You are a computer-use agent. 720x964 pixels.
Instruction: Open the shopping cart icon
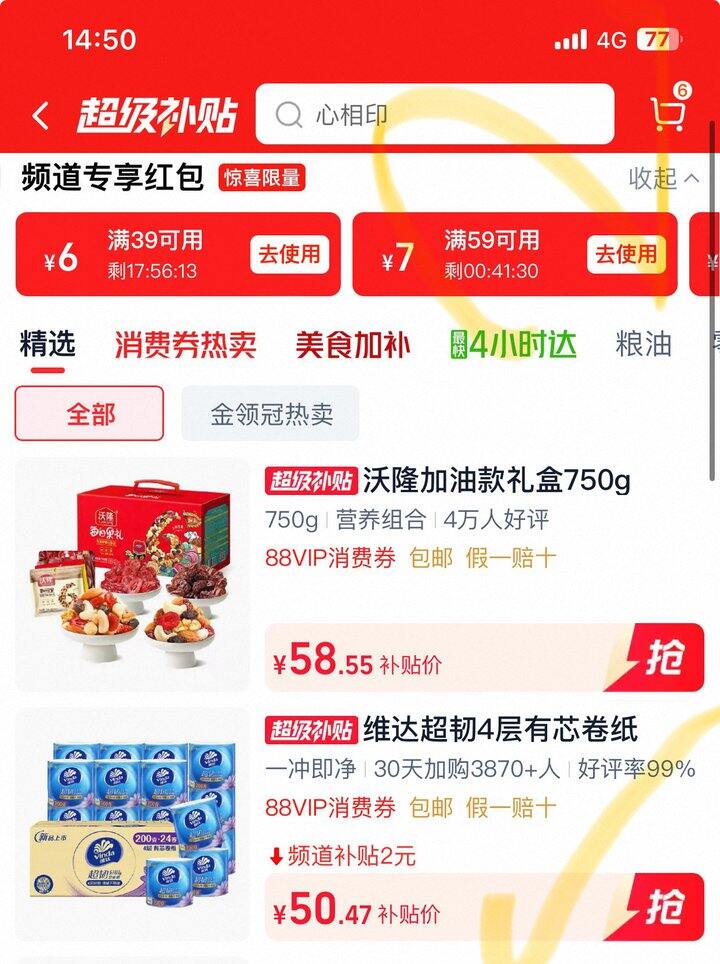tap(667, 114)
